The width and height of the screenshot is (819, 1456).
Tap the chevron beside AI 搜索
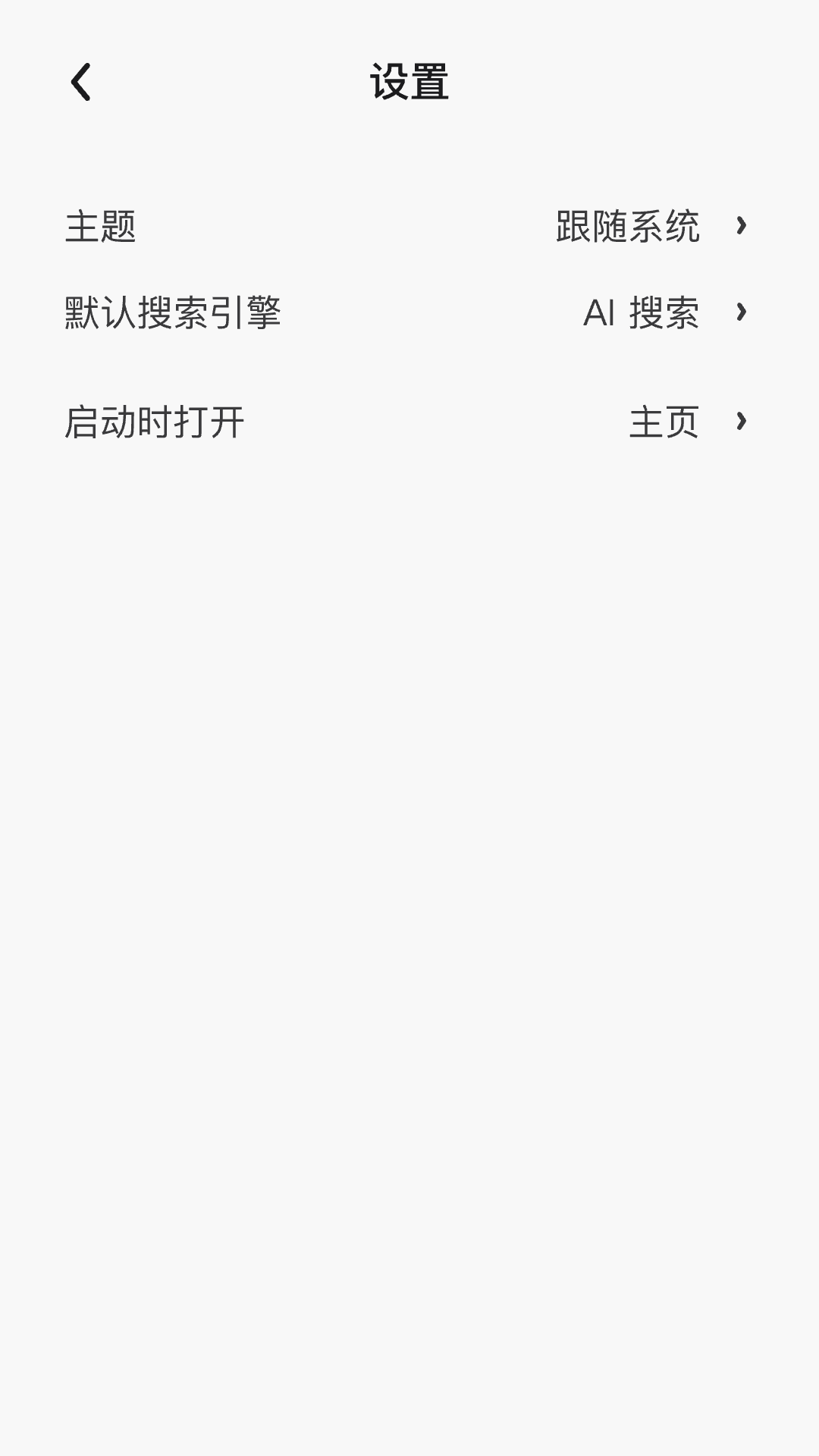(741, 311)
